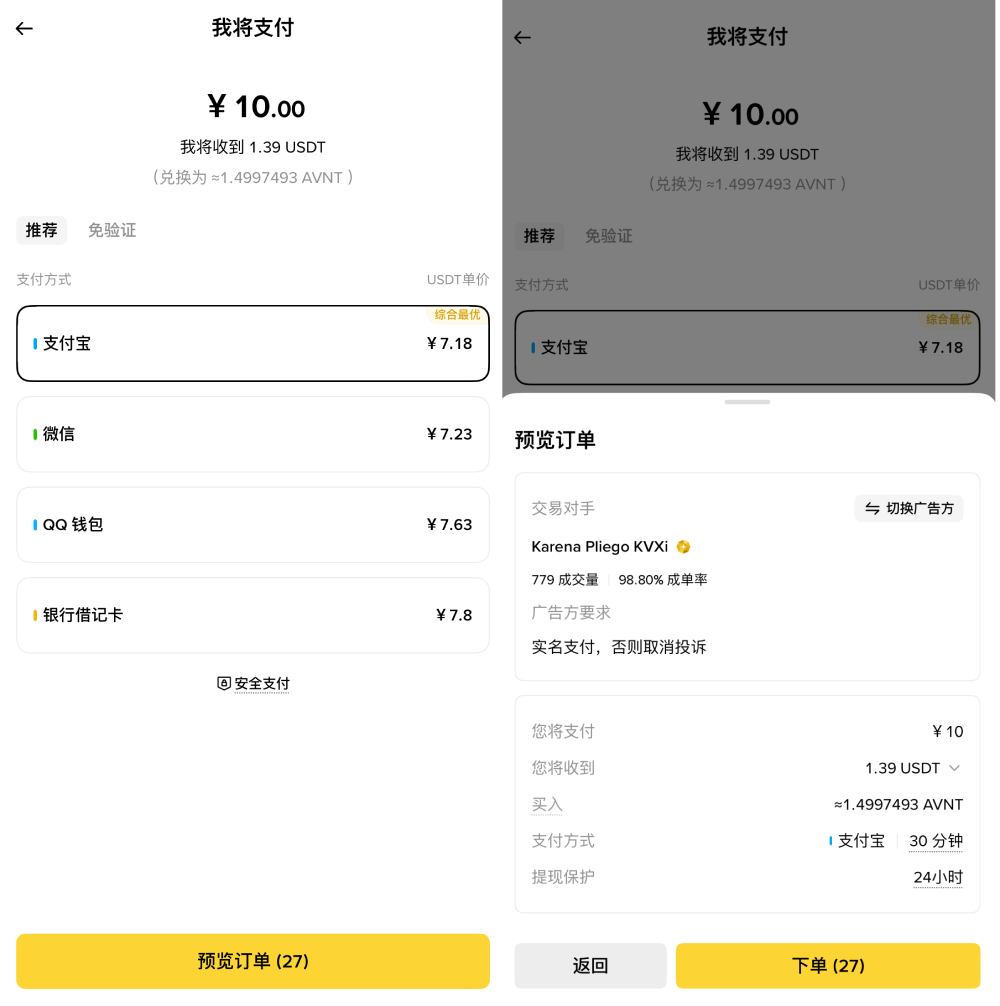Click the swap arrows icon on 切换广告方
1000x1006 pixels.
[x=870, y=508]
